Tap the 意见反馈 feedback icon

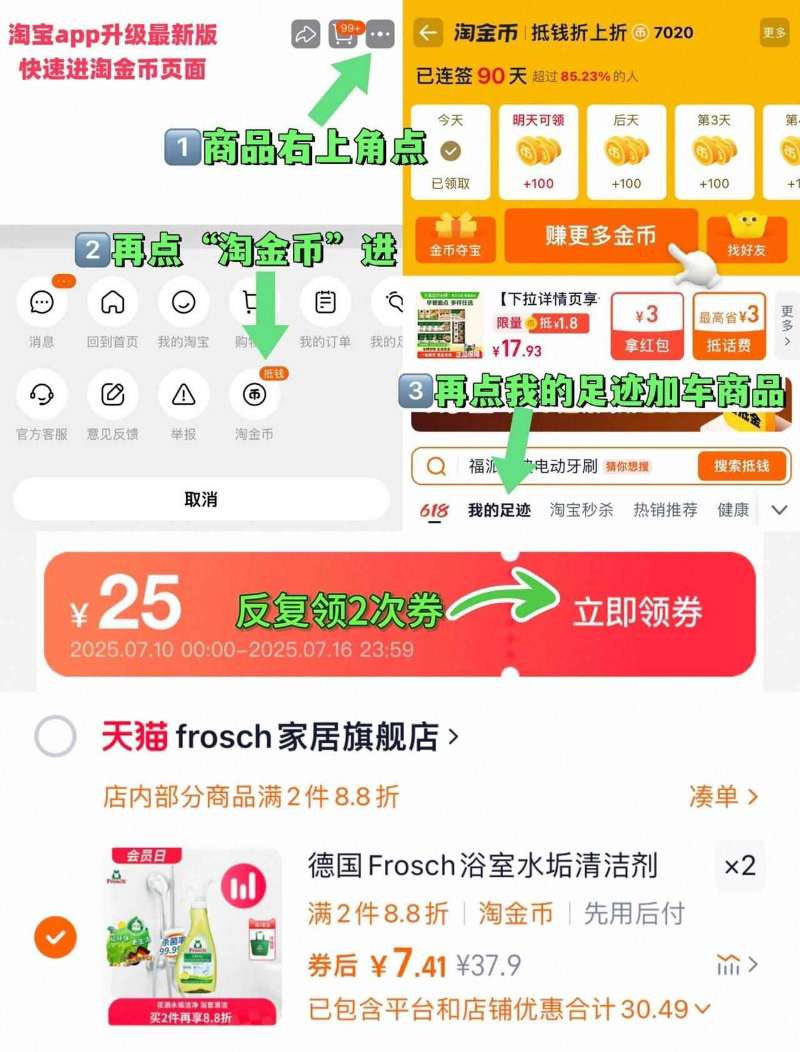[x=112, y=395]
